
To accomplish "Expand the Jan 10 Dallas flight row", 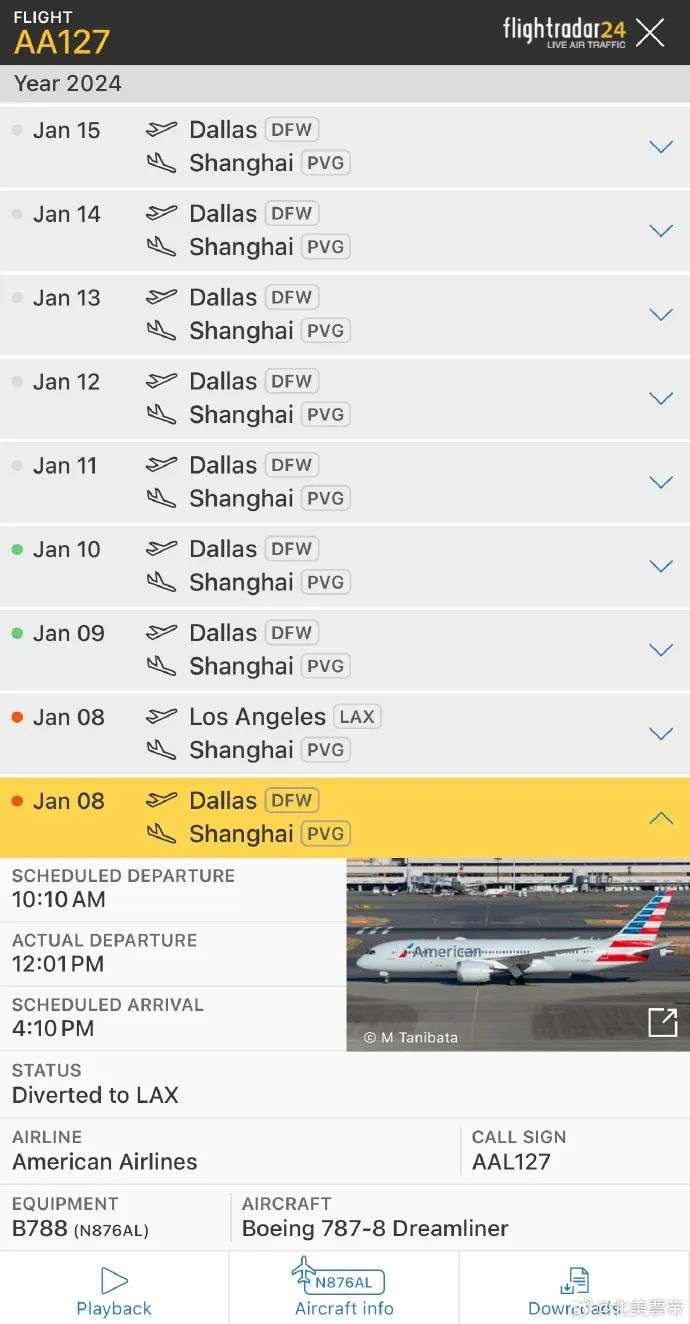I will click(660, 567).
